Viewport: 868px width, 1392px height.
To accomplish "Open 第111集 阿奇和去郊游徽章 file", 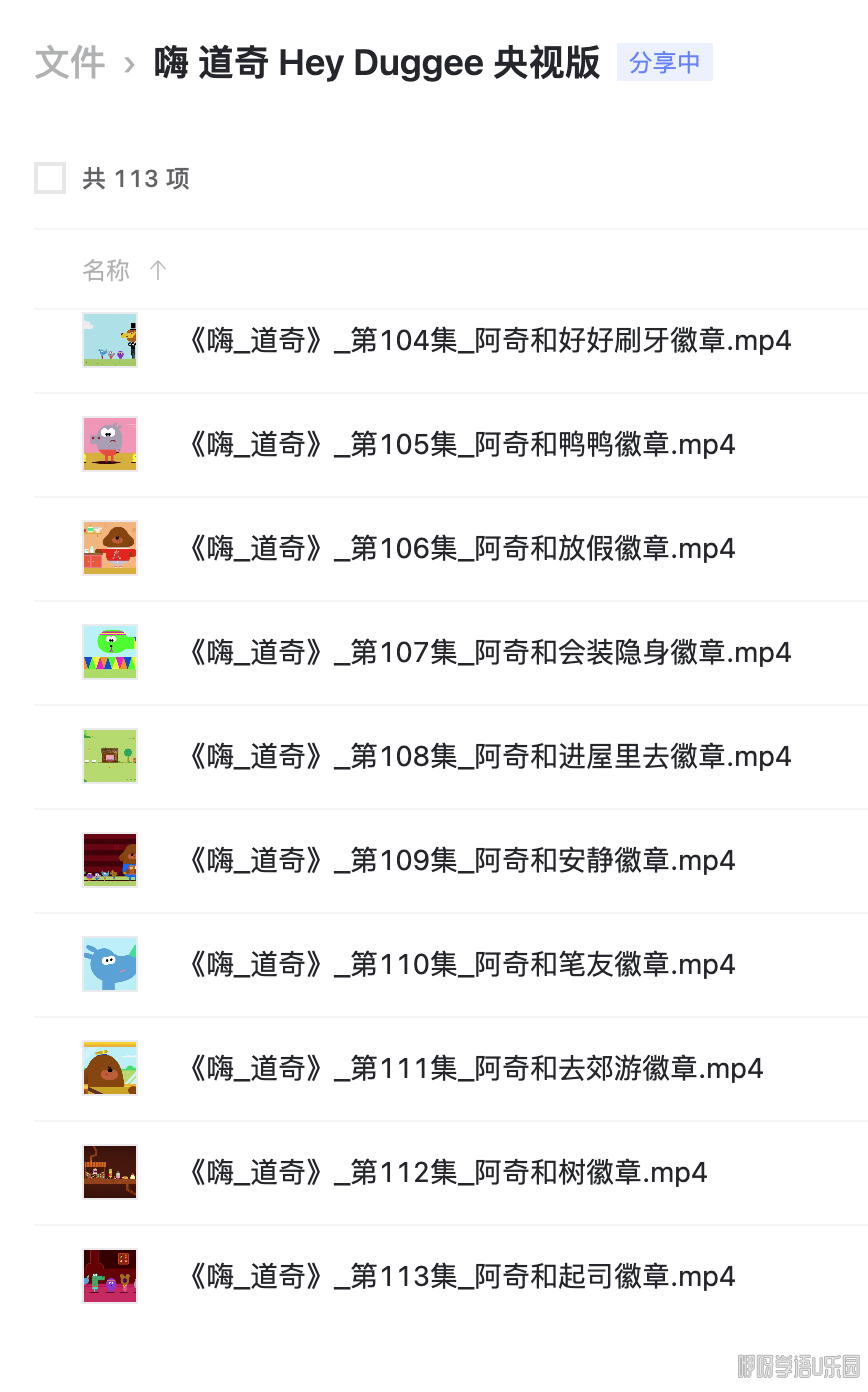I will point(475,1069).
